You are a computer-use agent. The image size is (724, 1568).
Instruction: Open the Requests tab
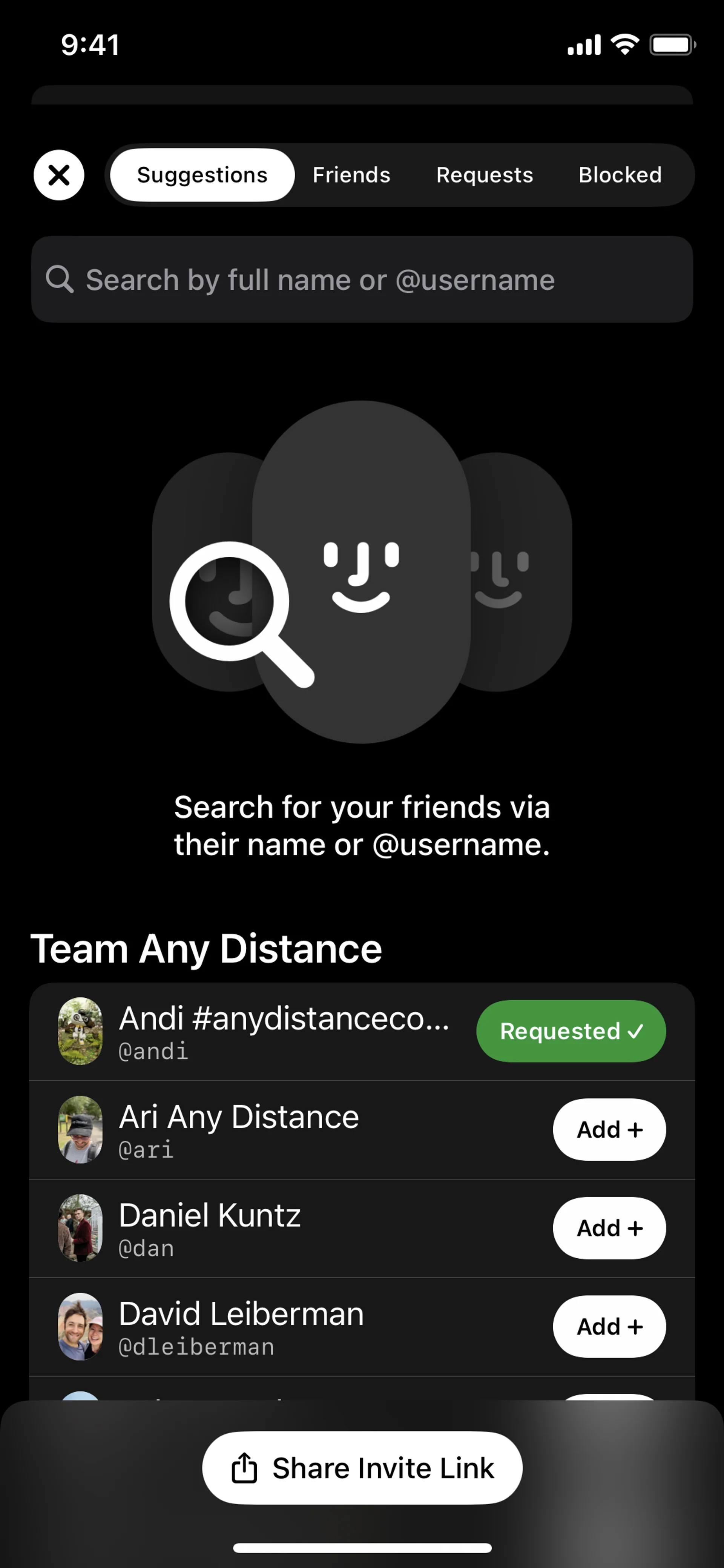[x=484, y=175]
